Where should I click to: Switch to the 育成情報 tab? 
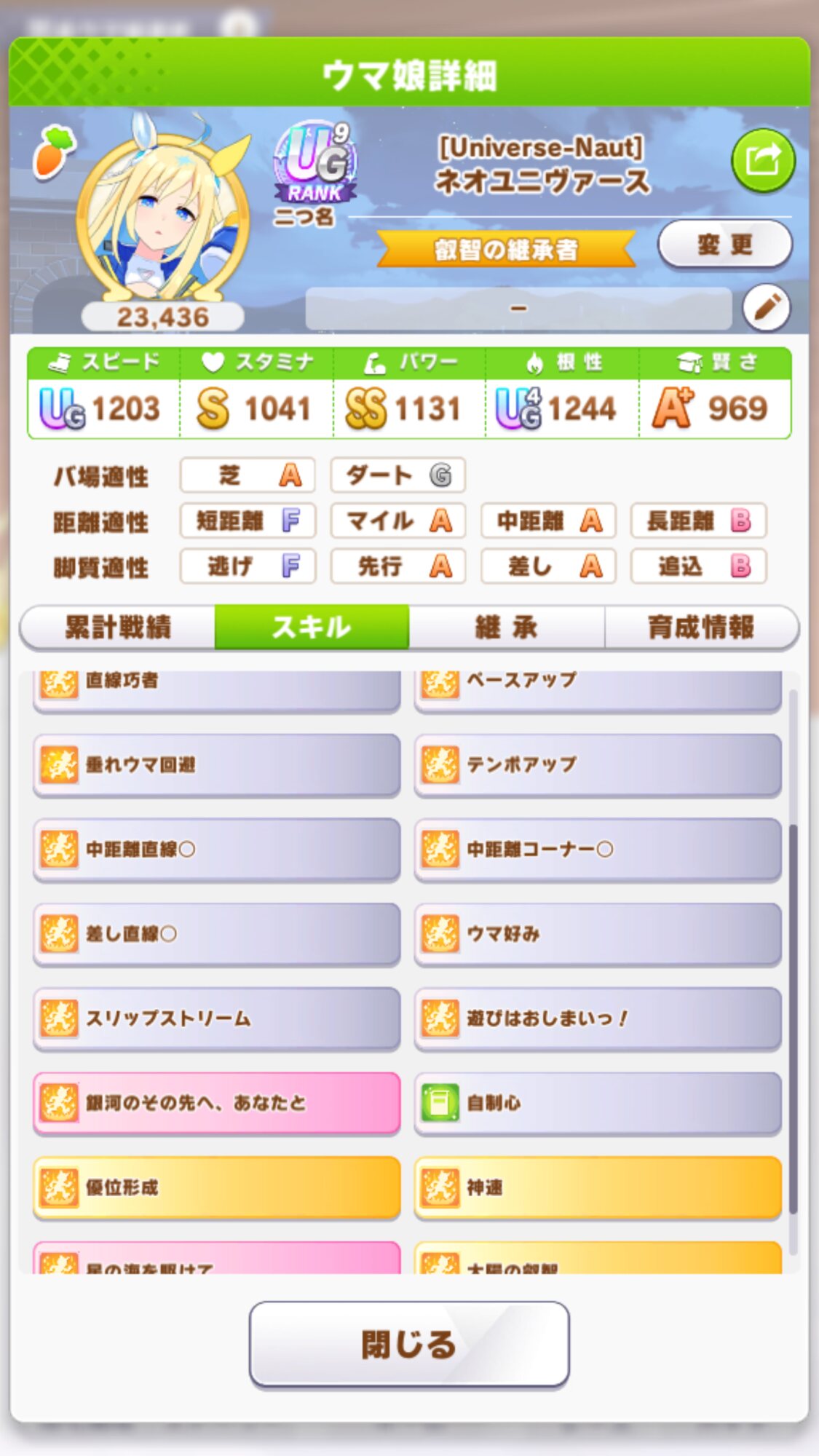701,627
